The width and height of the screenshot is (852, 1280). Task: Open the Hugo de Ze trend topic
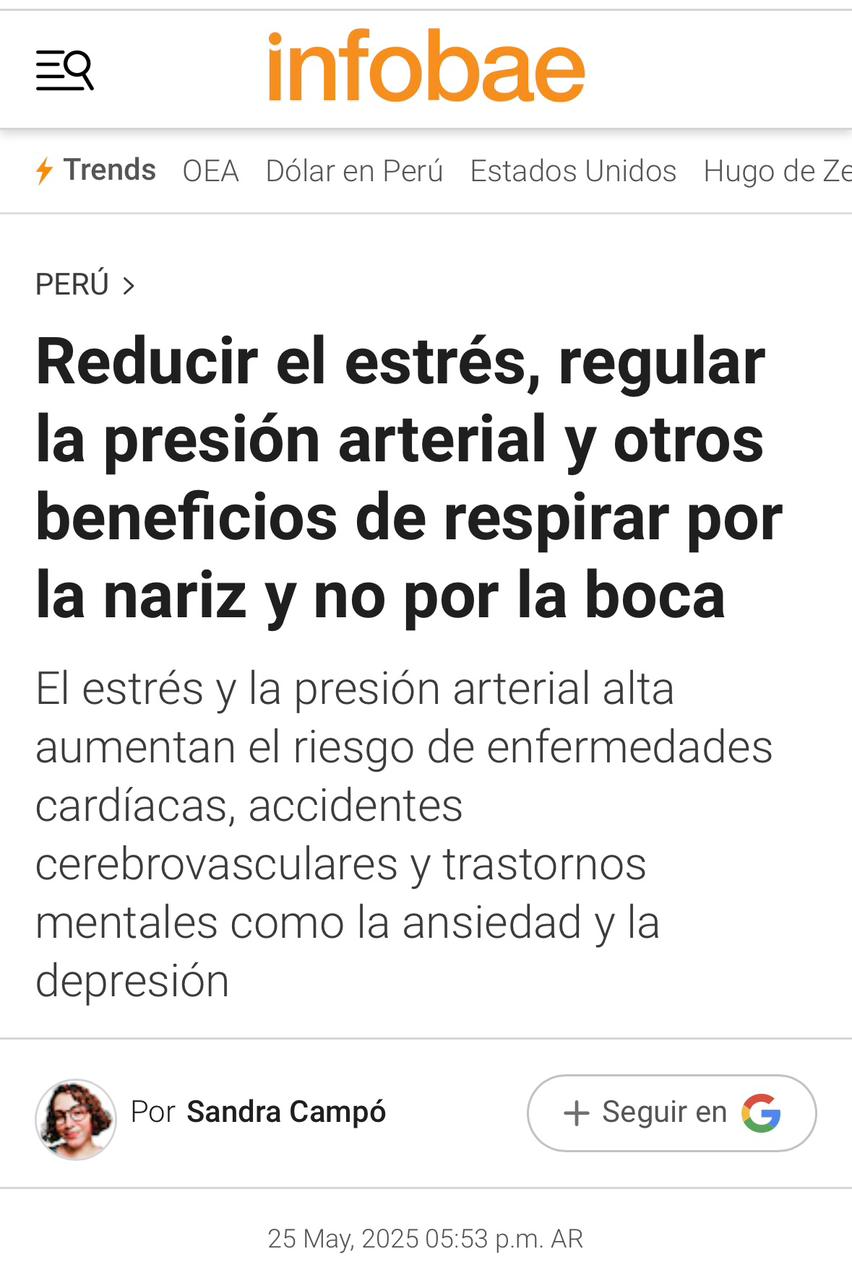click(x=777, y=171)
